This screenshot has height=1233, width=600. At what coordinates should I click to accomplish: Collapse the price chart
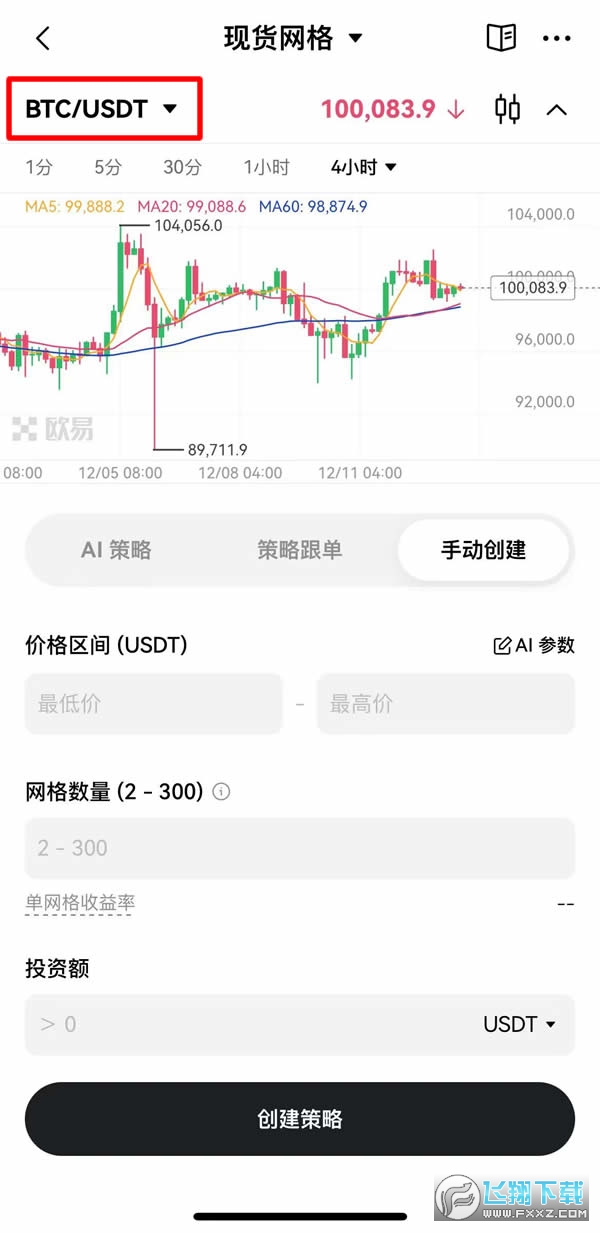(x=557, y=109)
